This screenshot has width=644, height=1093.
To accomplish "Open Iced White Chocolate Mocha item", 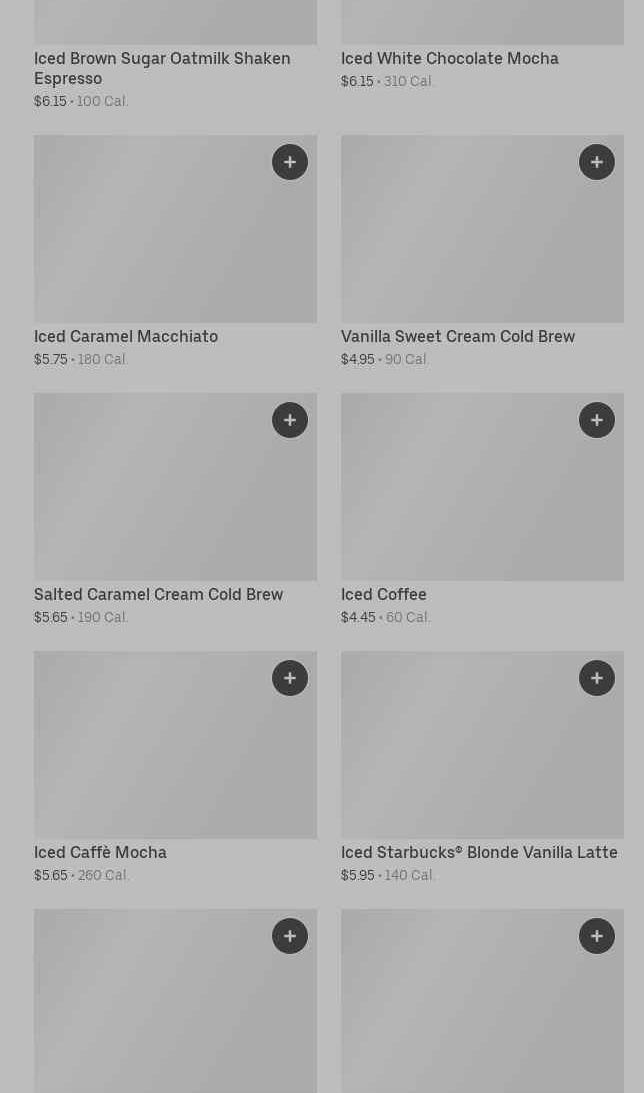I will (x=449, y=59).
